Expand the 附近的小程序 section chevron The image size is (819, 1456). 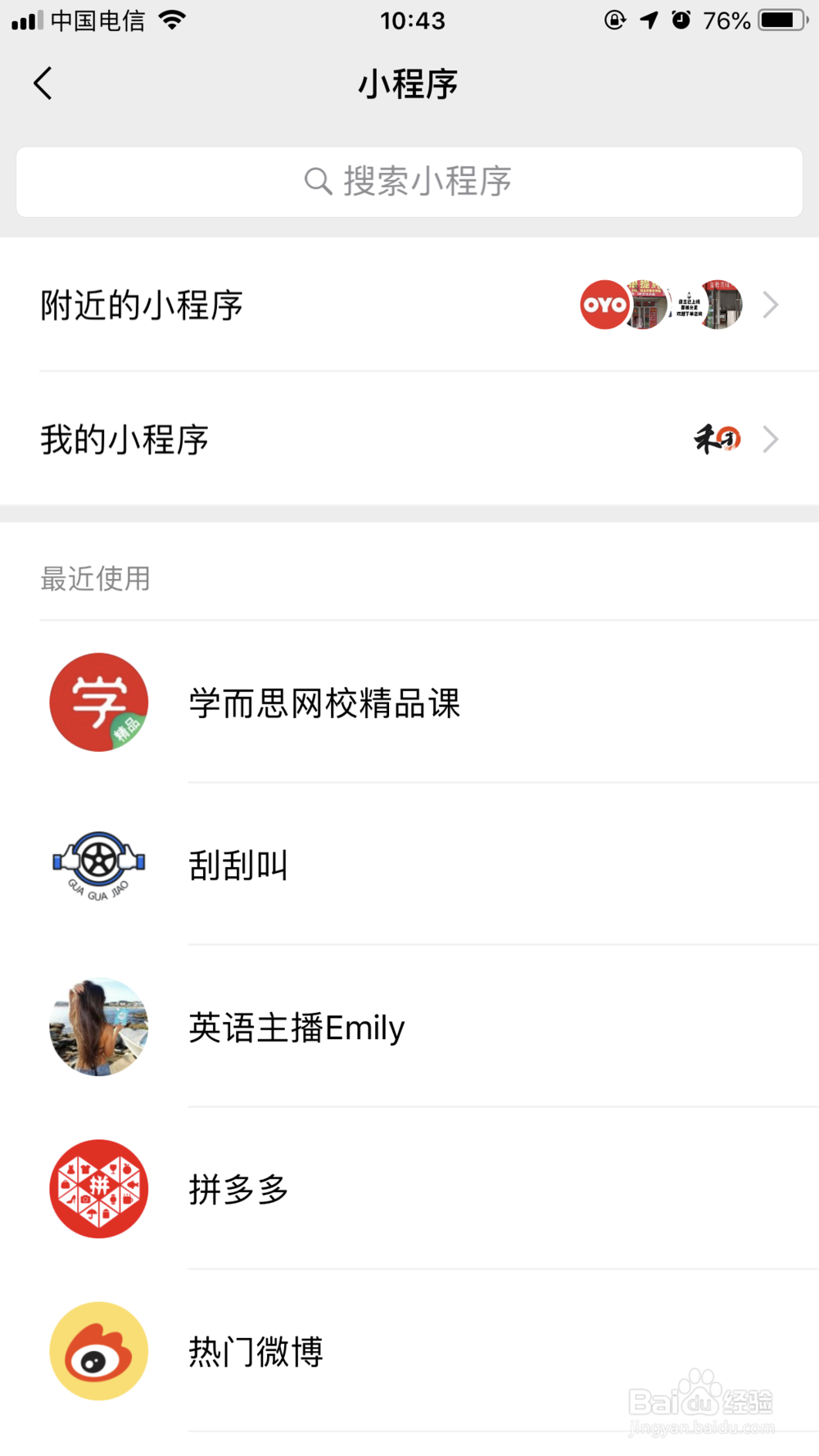click(770, 304)
